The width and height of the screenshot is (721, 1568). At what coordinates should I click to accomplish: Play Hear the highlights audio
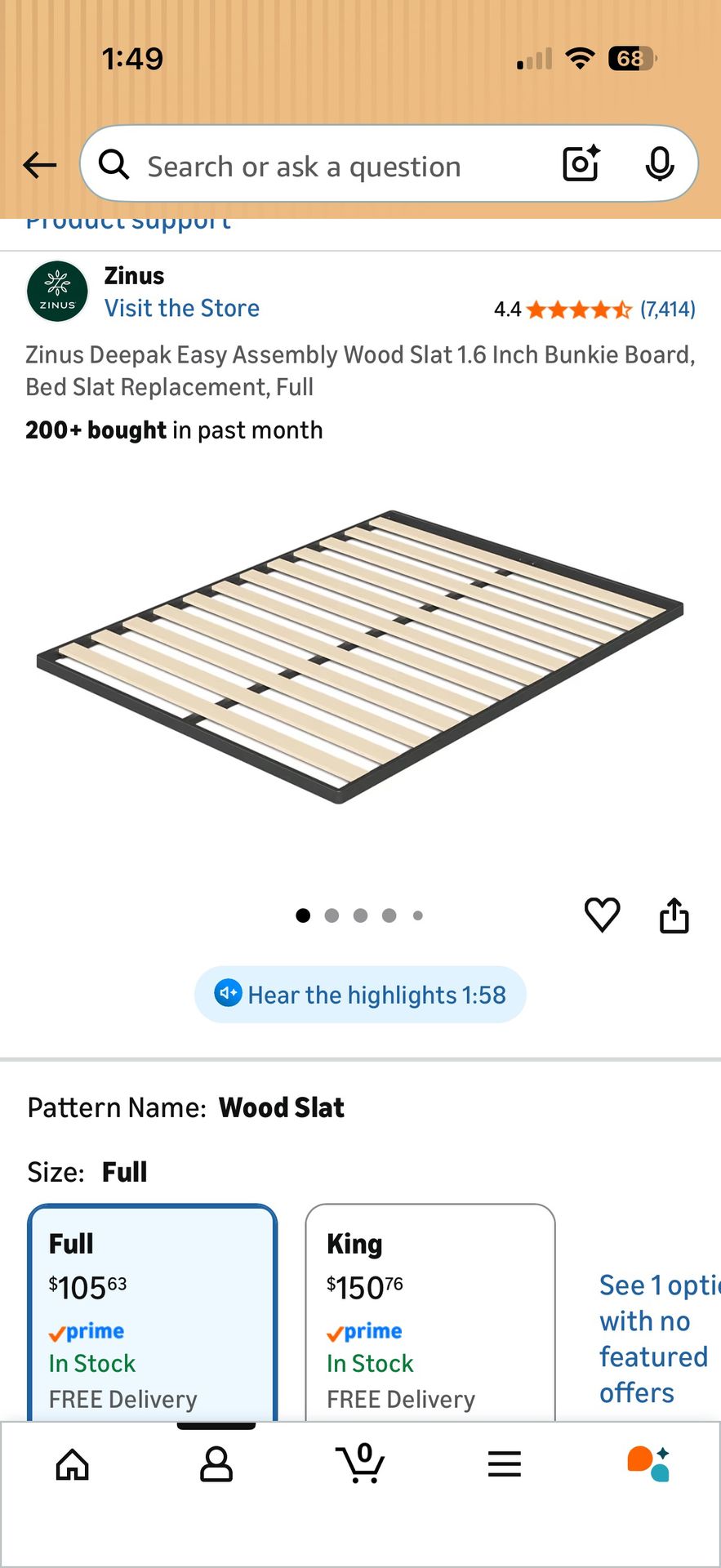[360, 995]
